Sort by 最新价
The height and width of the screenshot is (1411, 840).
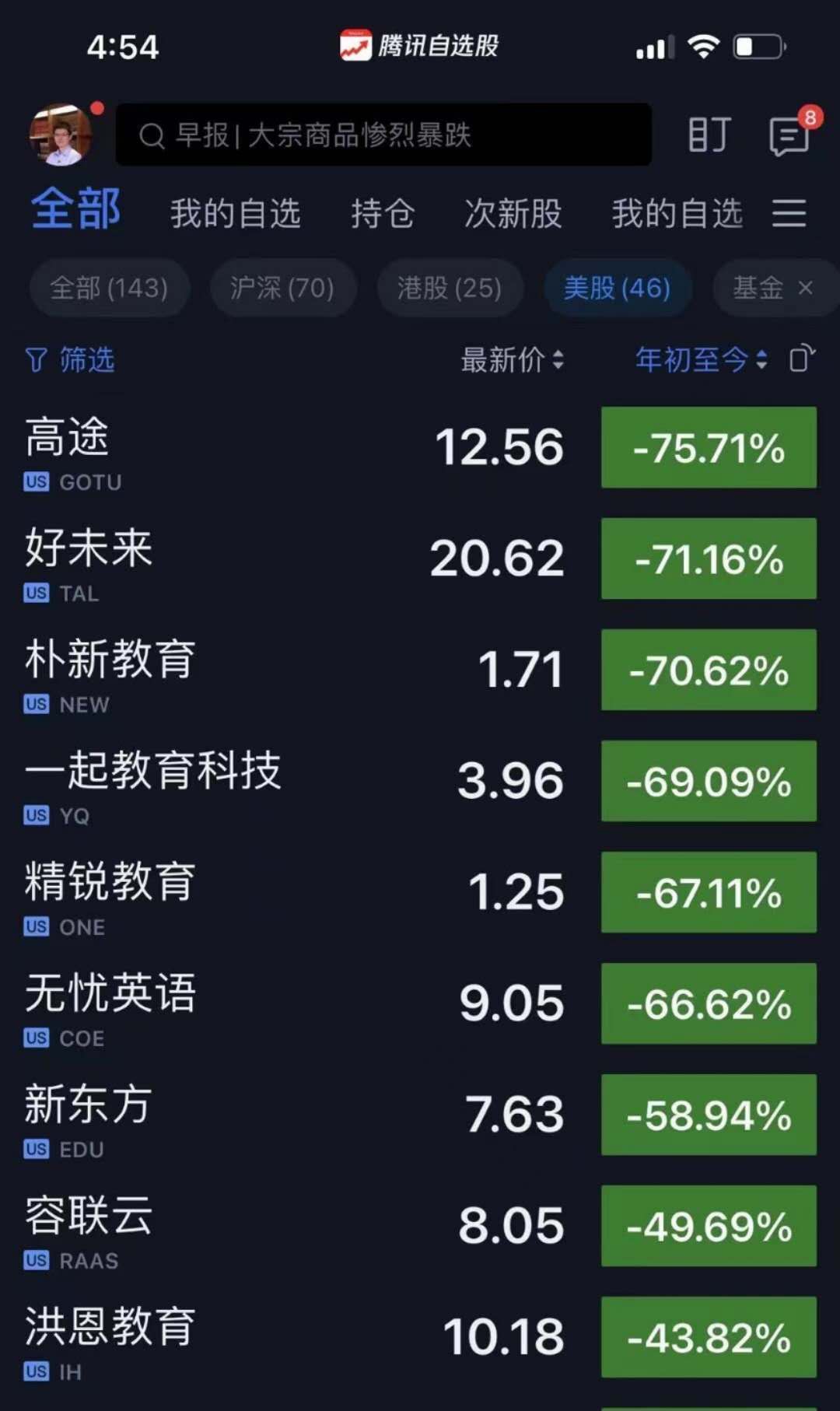pos(512,360)
